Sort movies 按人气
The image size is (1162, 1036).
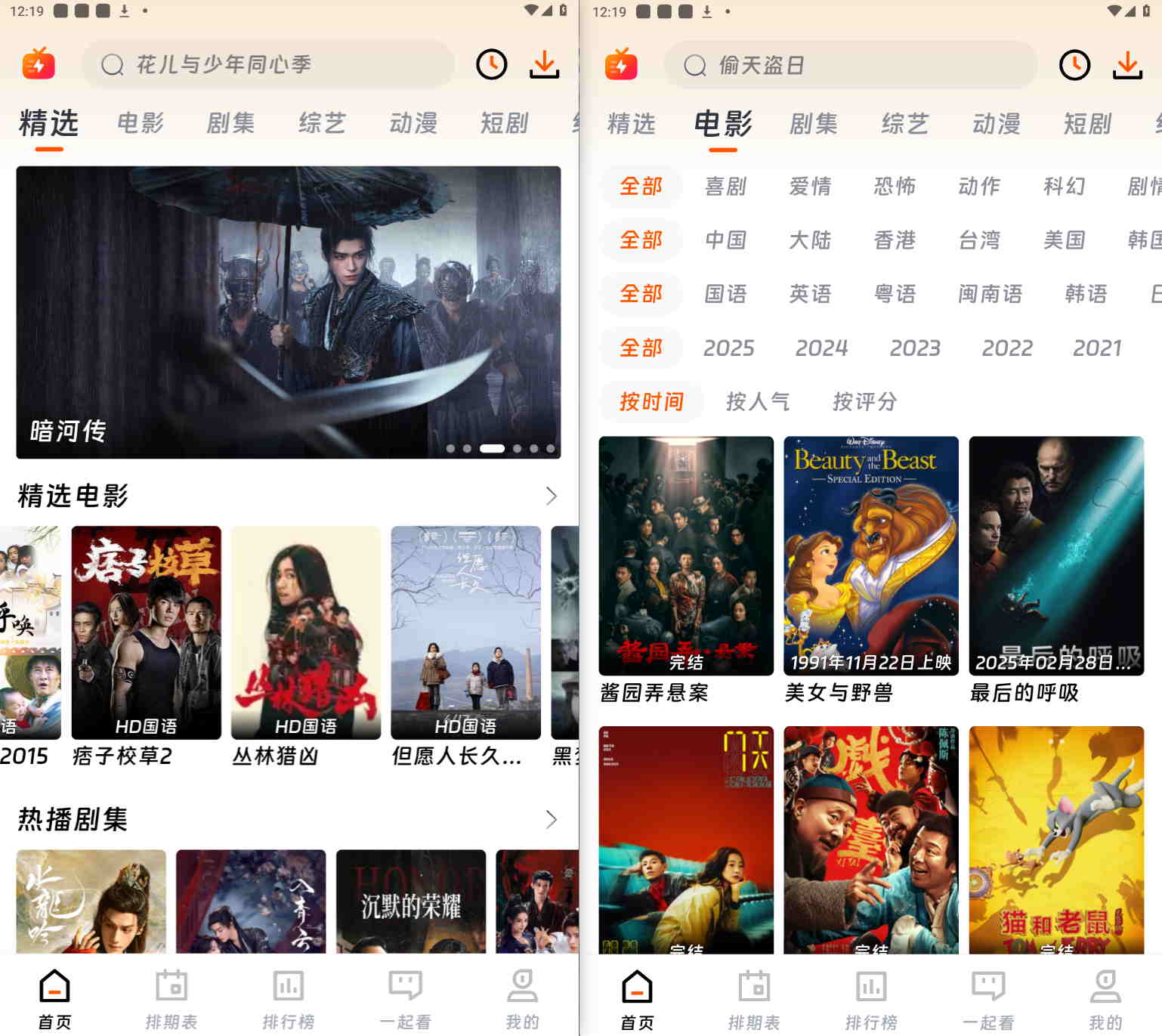click(x=758, y=402)
